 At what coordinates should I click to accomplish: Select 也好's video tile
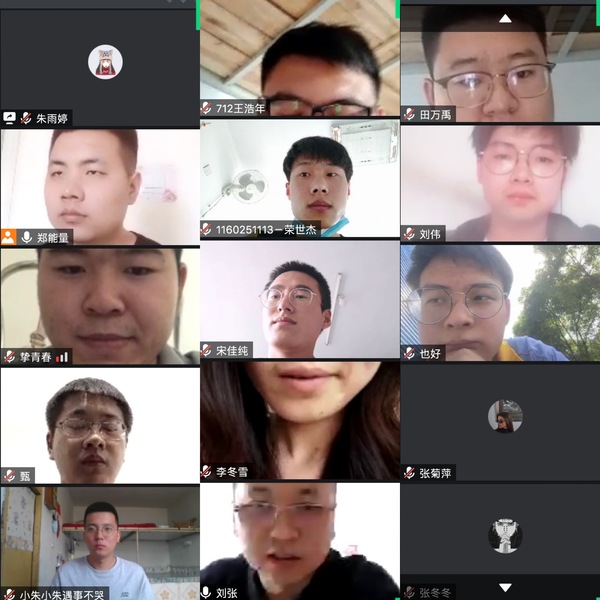(x=500, y=300)
